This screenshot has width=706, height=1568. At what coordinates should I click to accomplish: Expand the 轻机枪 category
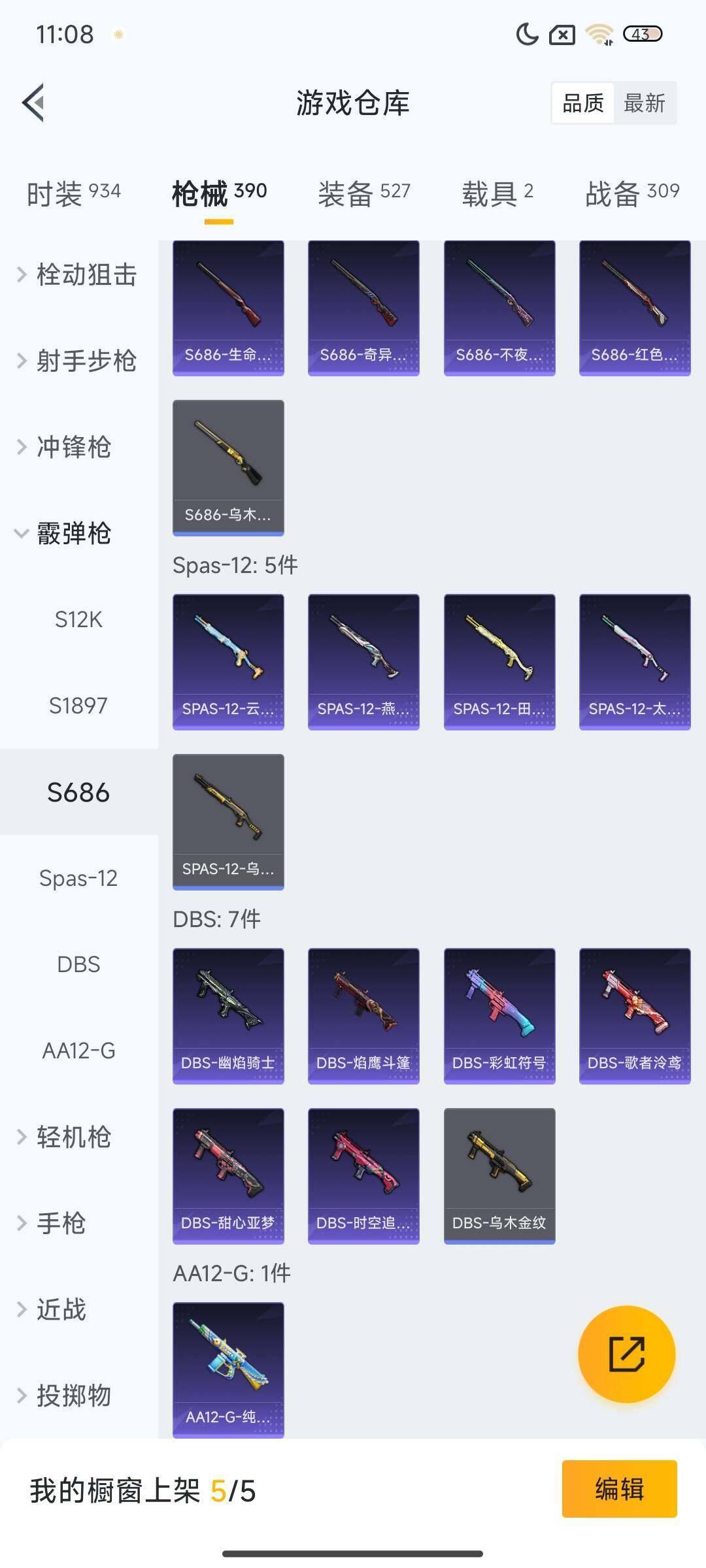click(76, 1137)
